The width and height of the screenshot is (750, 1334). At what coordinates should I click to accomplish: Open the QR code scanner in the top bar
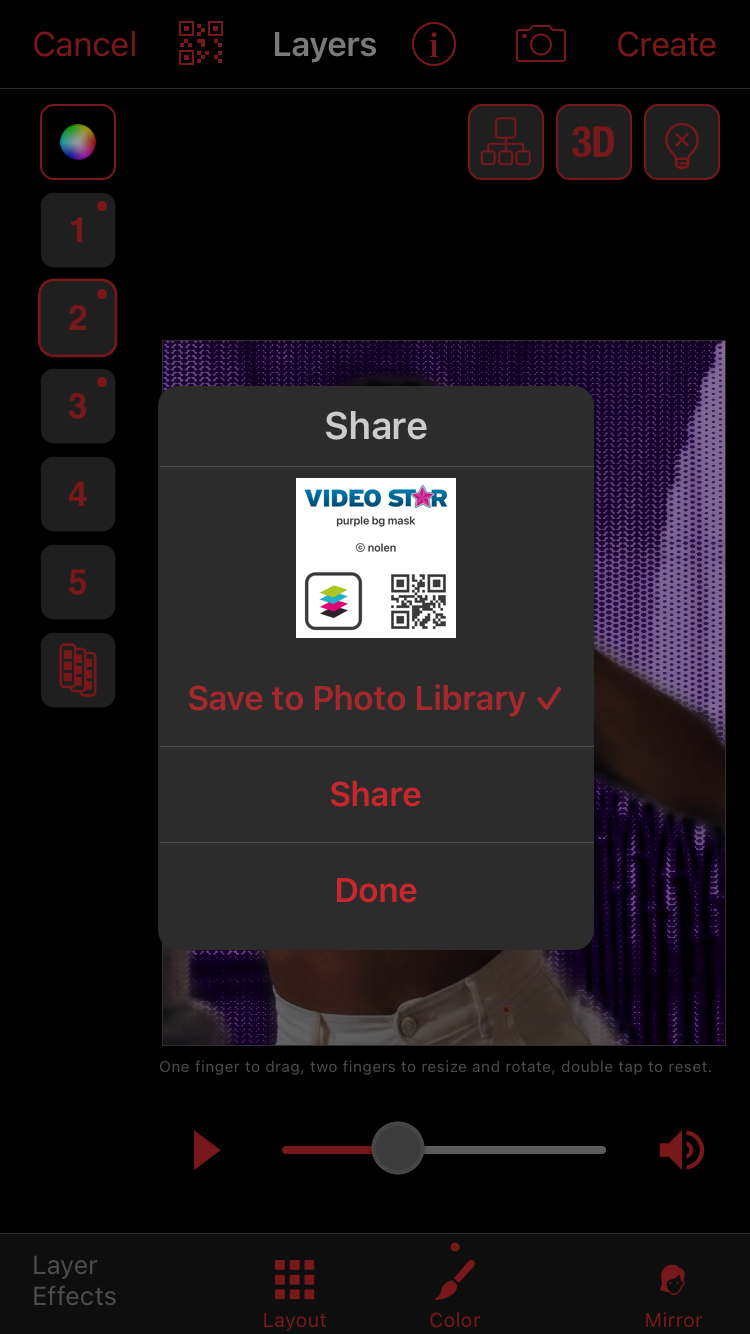coord(200,44)
